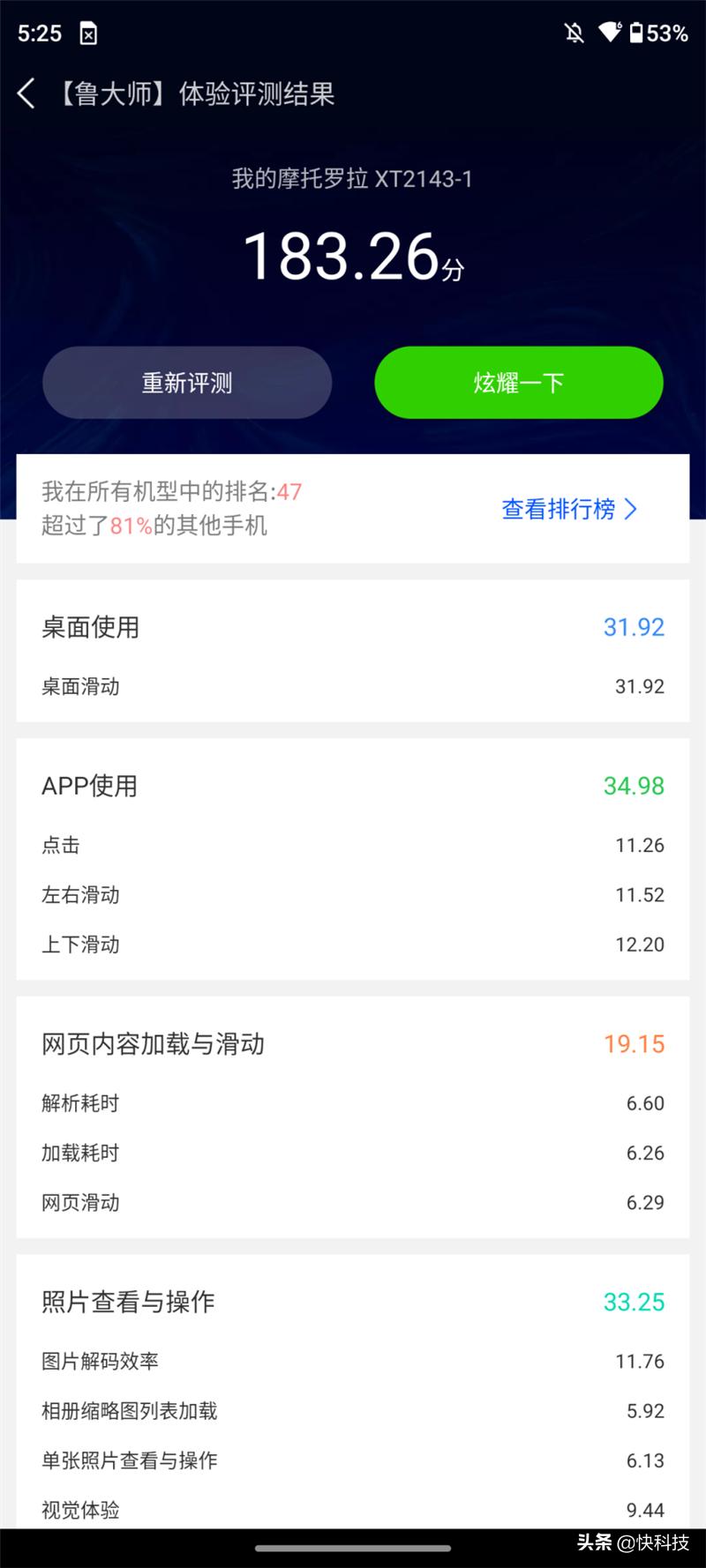
Task: Select the 桌面使用 section header
Action: [90, 627]
